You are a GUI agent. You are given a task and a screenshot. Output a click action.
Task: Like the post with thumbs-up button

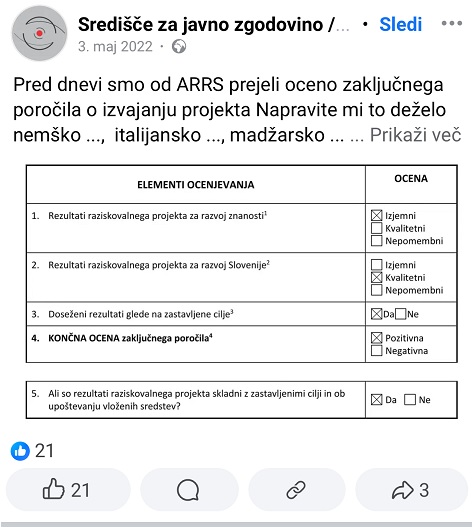68,490
